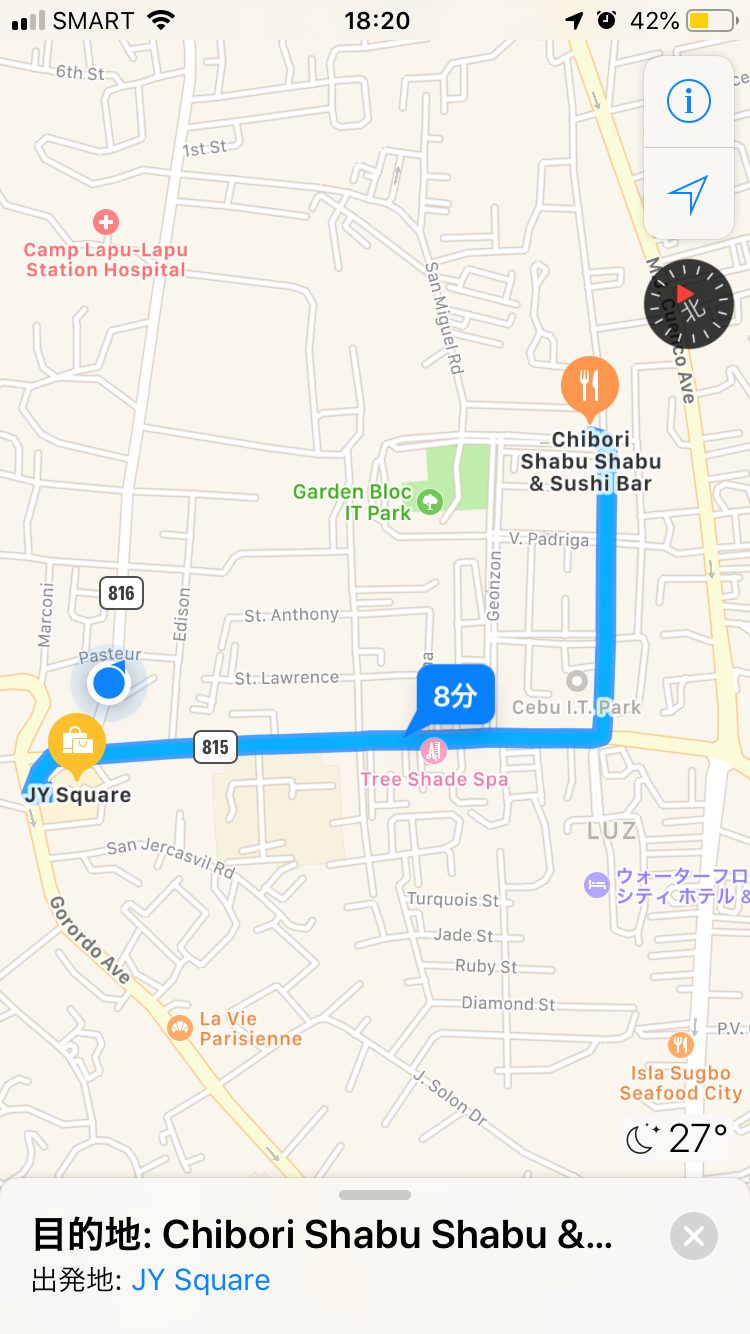750x1334 pixels.
Task: Tap the compass to reset north
Action: tap(688, 303)
